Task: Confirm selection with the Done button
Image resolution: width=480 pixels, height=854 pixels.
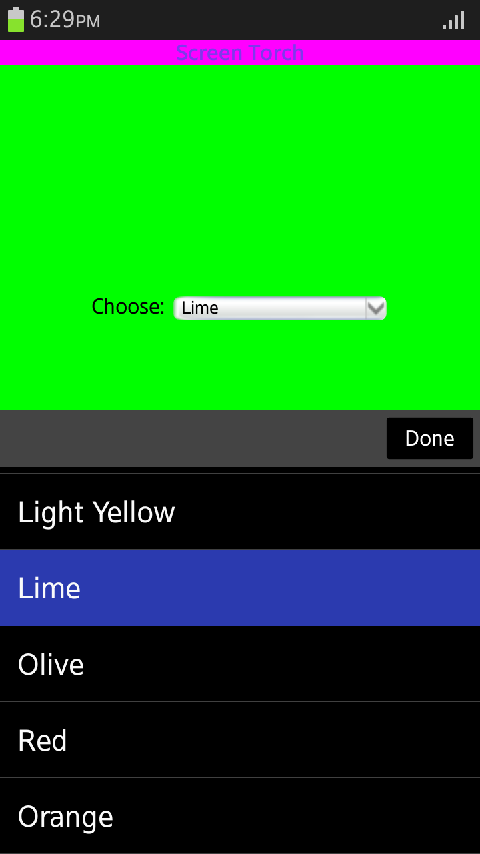Action: tap(429, 438)
